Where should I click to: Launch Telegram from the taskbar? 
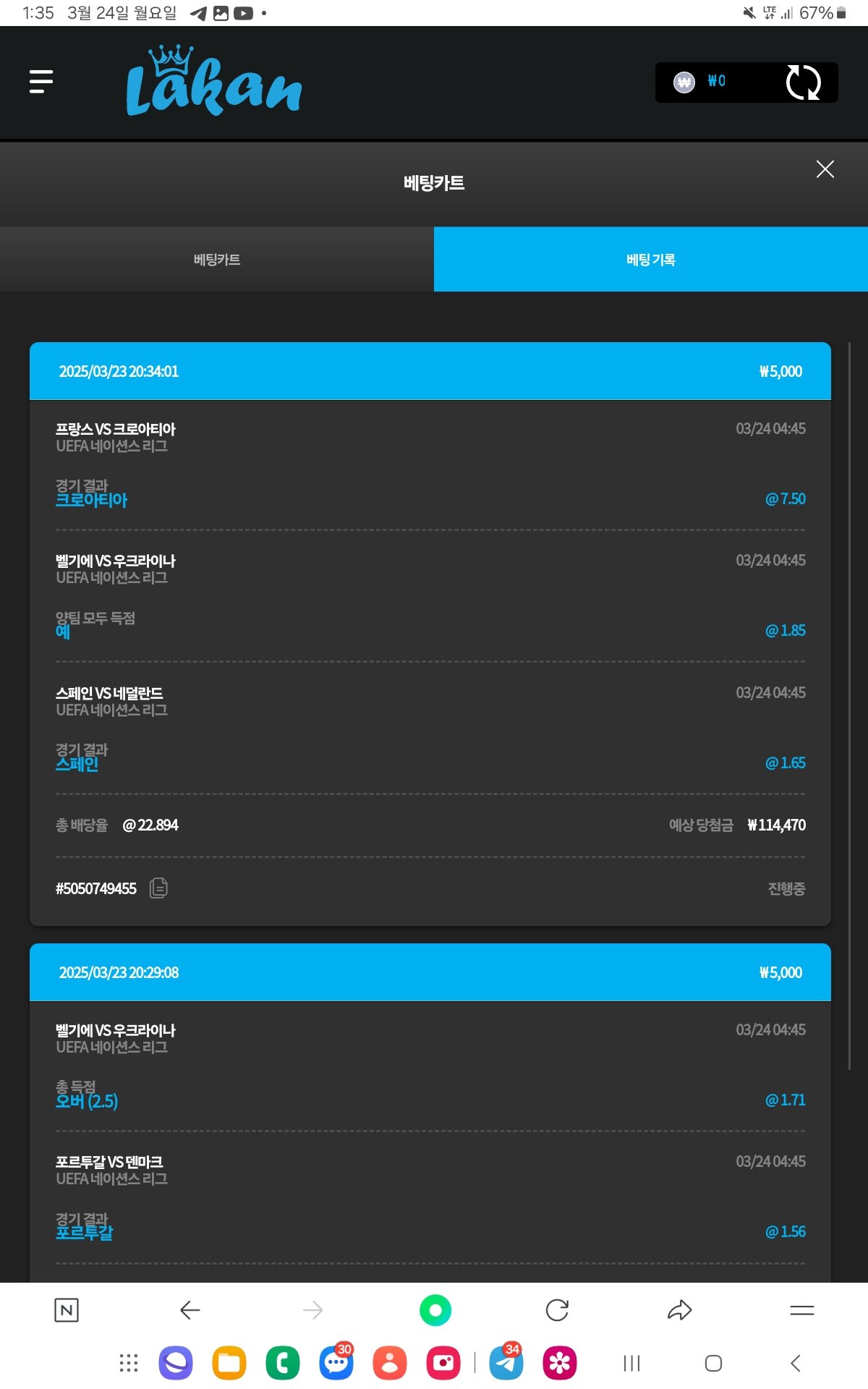(x=506, y=1364)
